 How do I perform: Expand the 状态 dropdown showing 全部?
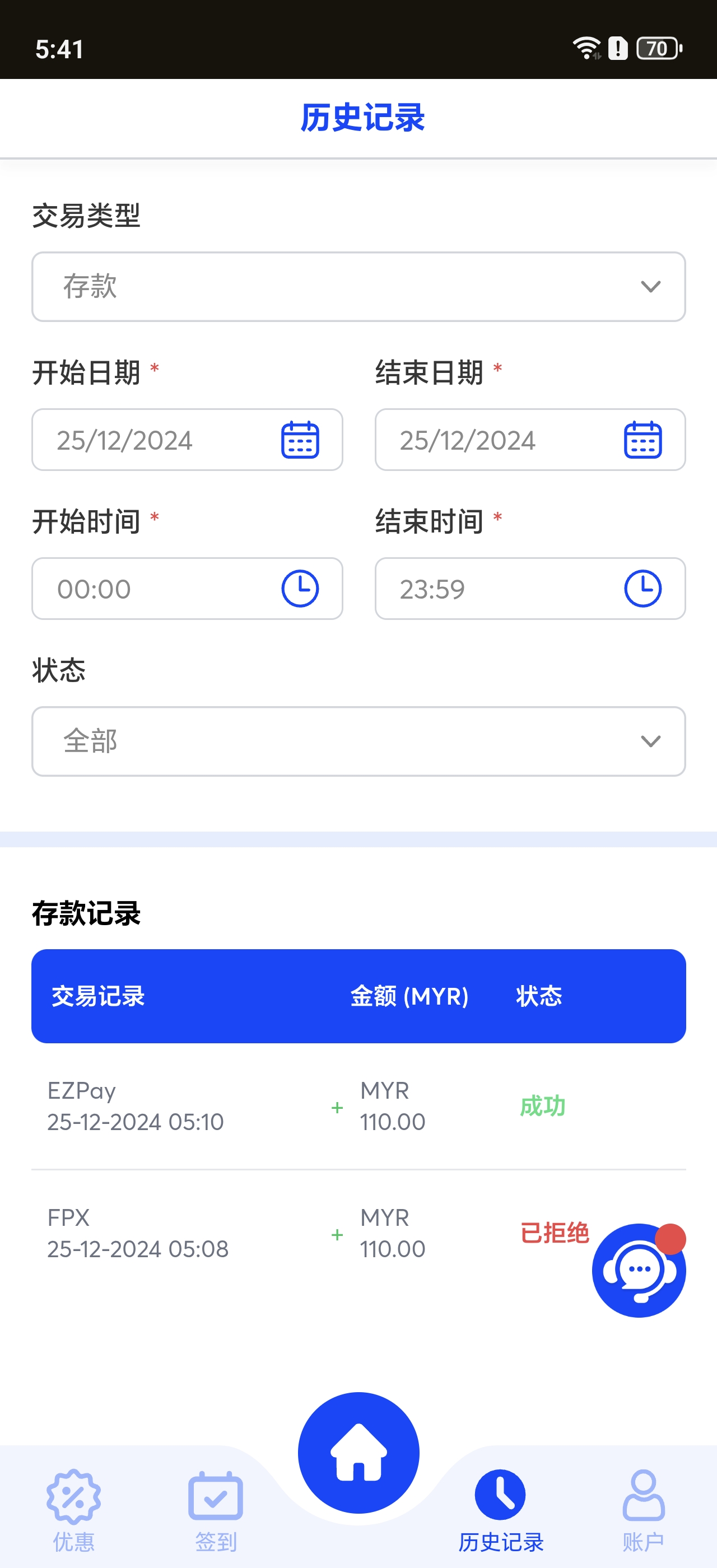(x=358, y=741)
